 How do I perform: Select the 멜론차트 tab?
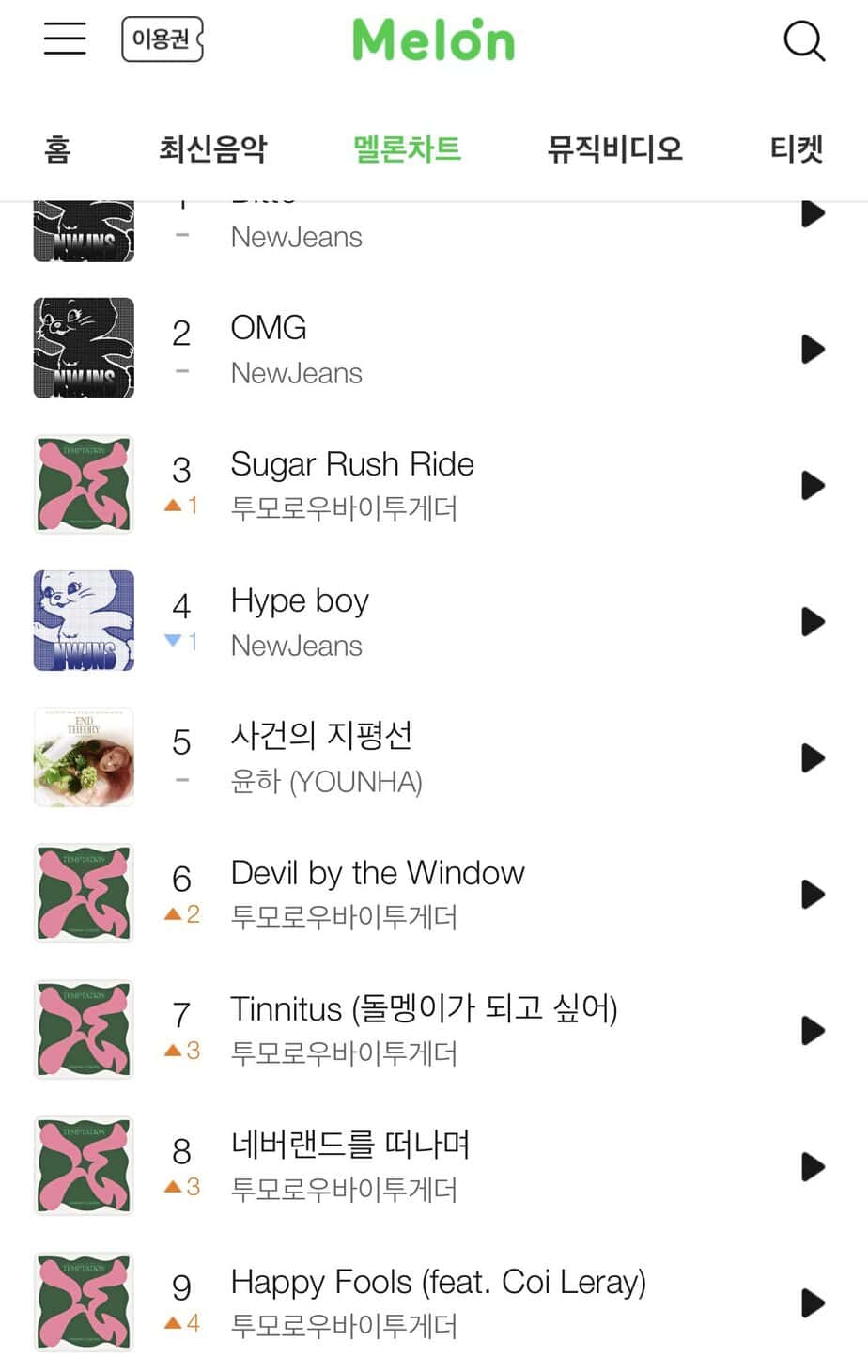[407, 148]
